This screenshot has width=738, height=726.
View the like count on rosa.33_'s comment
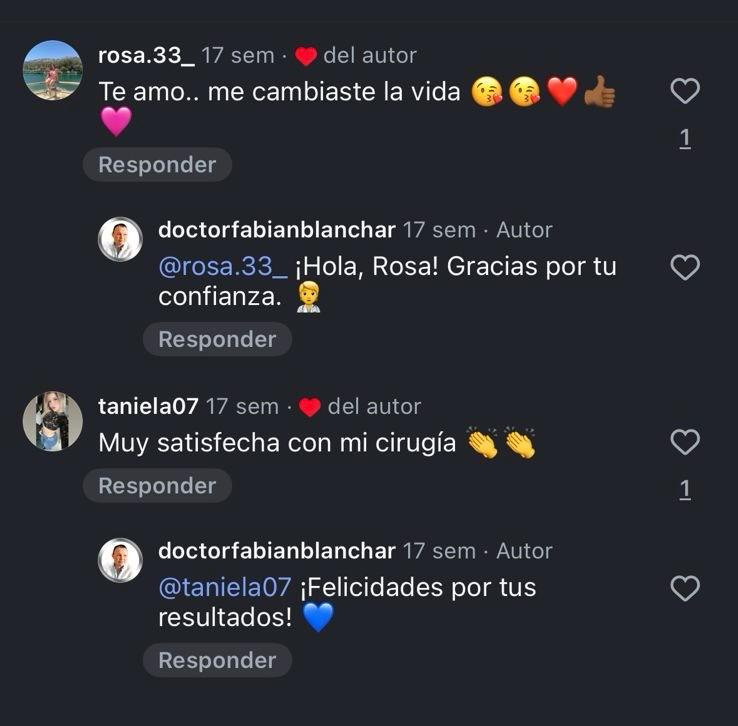[685, 139]
